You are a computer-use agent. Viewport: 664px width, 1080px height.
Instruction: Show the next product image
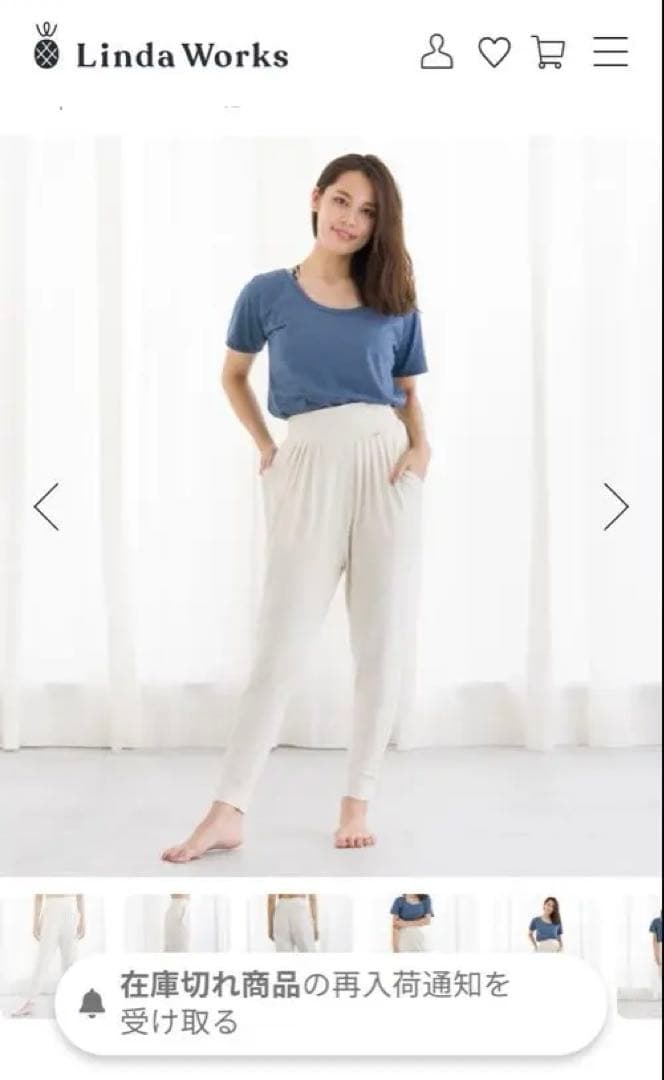(616, 507)
